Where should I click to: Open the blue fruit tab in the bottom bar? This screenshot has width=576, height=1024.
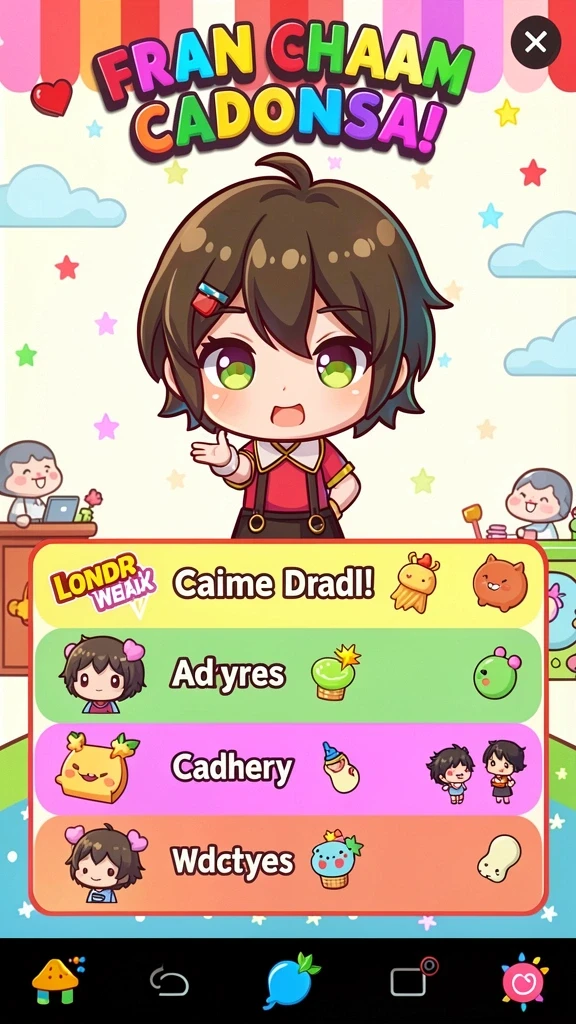[288, 980]
